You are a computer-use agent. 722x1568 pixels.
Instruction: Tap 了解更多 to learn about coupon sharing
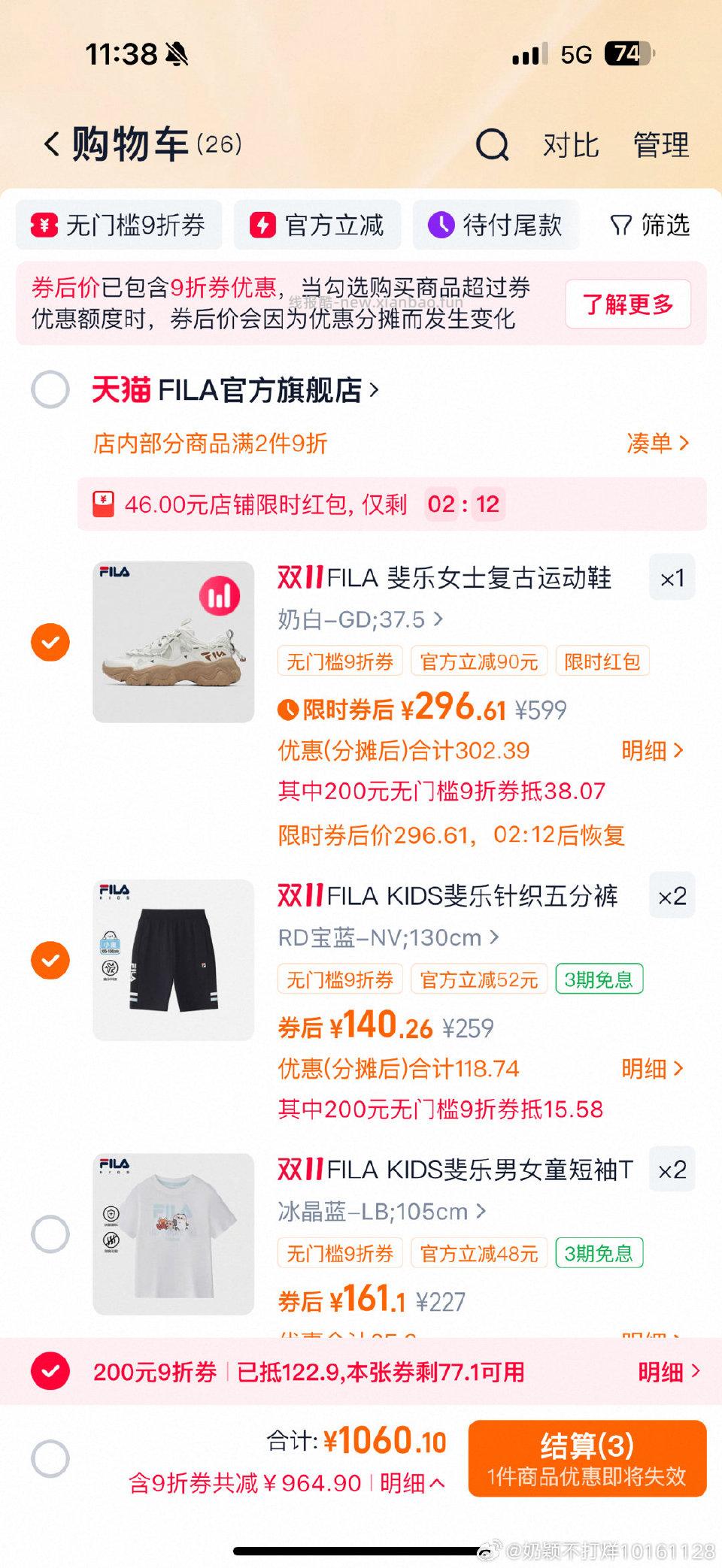[x=627, y=303]
